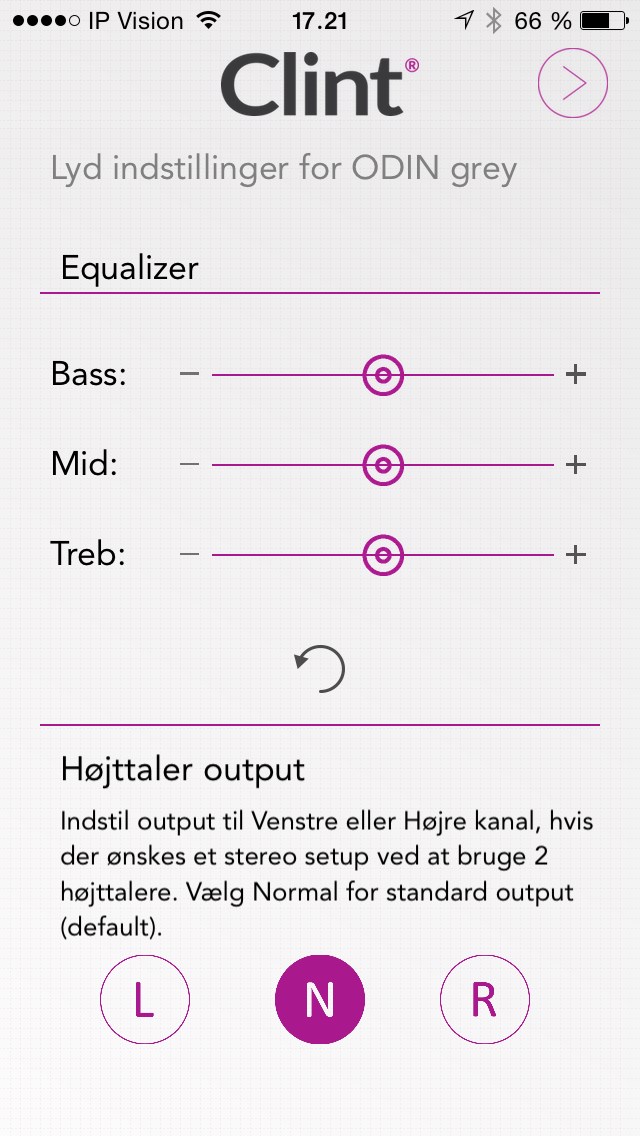Increase Treb with the plus sign

tap(575, 554)
